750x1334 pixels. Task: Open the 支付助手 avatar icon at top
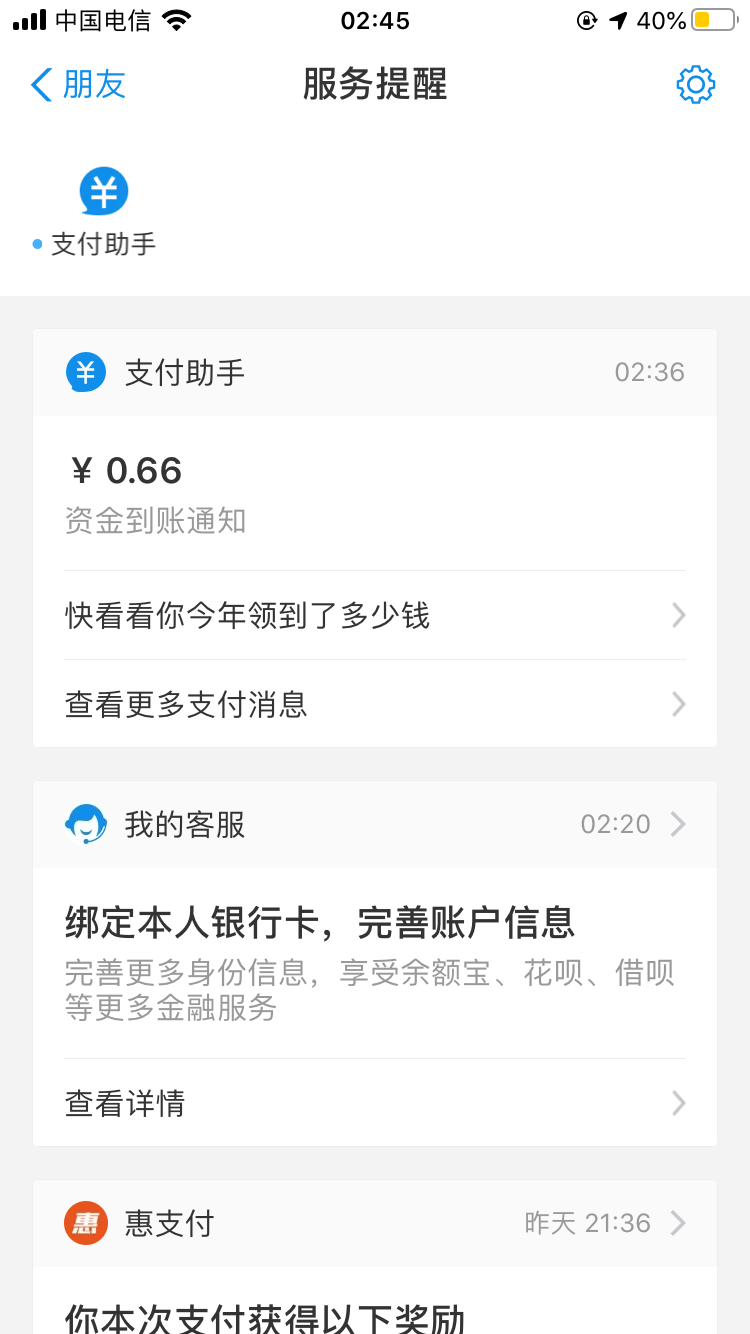pyautogui.click(x=103, y=191)
